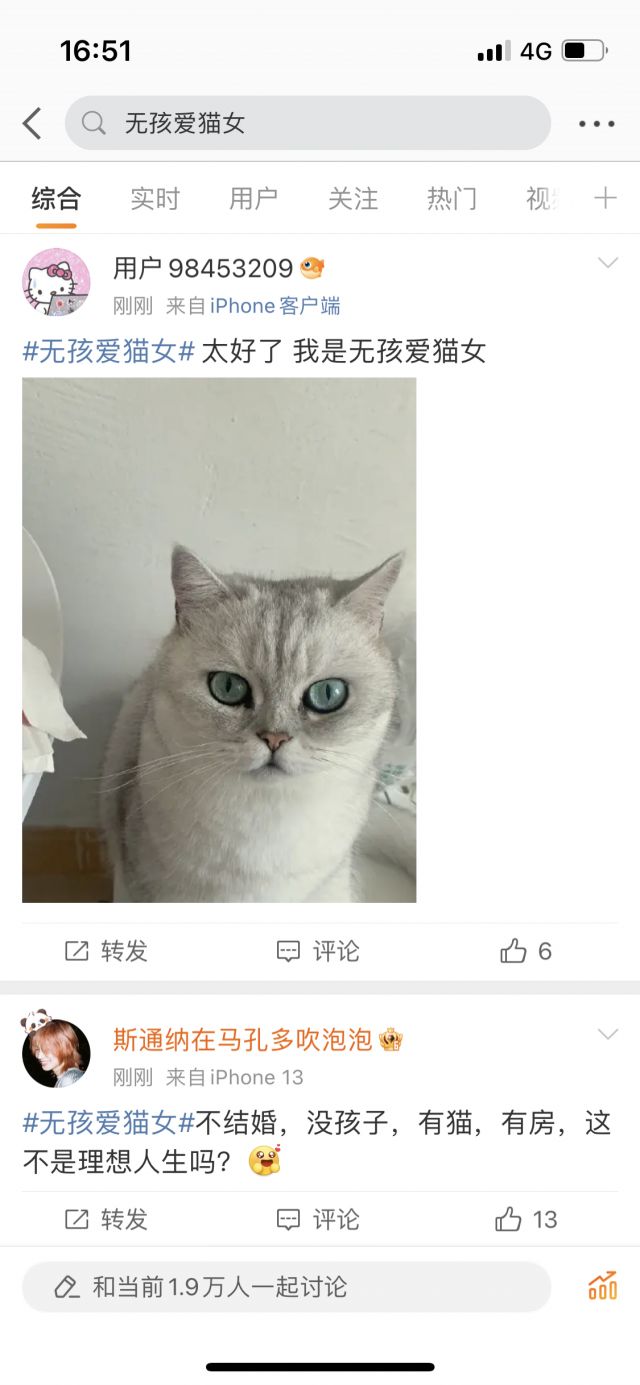Viewport: 640px width, 1385px height.
Task: Expand options chevron on 用户 98453209's post
Action: (607, 264)
